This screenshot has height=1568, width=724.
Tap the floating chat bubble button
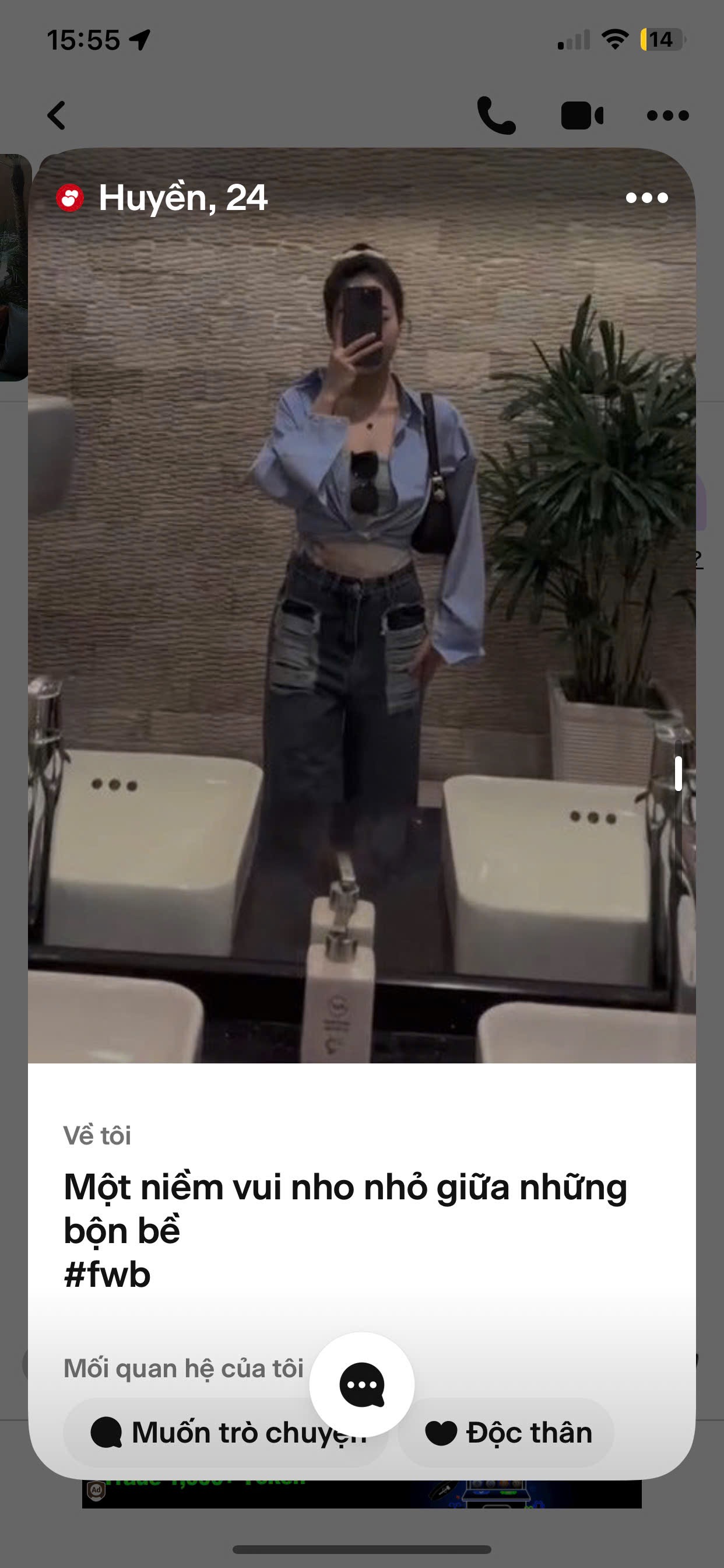pos(362,1384)
